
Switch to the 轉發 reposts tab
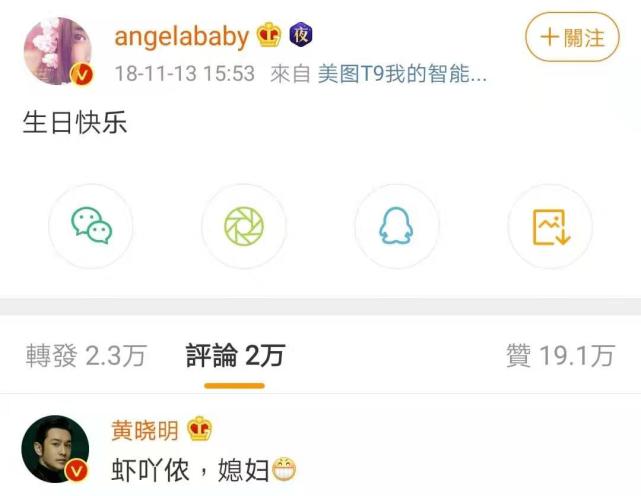pyautogui.click(x=85, y=356)
